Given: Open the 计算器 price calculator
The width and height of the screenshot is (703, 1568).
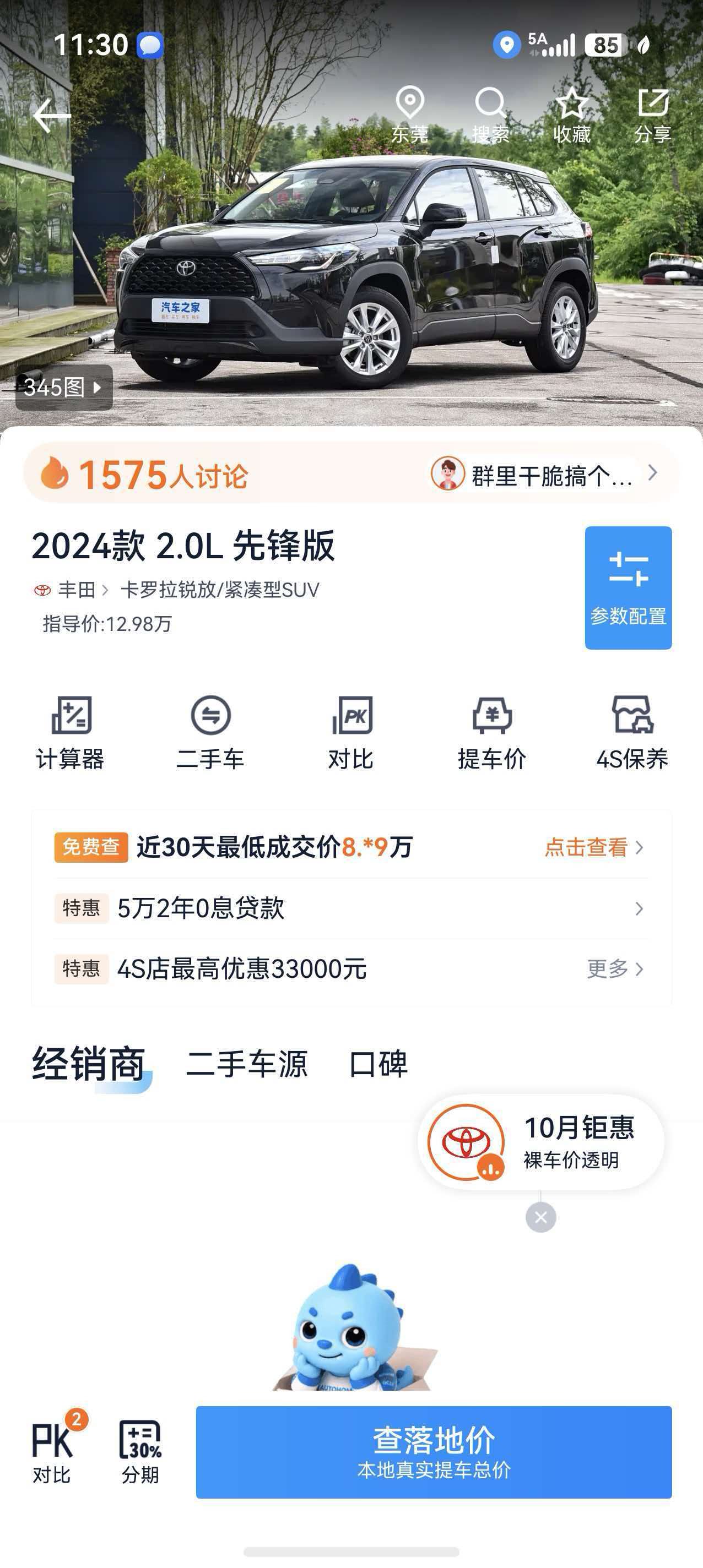Looking at the screenshot, I should pos(71,733).
